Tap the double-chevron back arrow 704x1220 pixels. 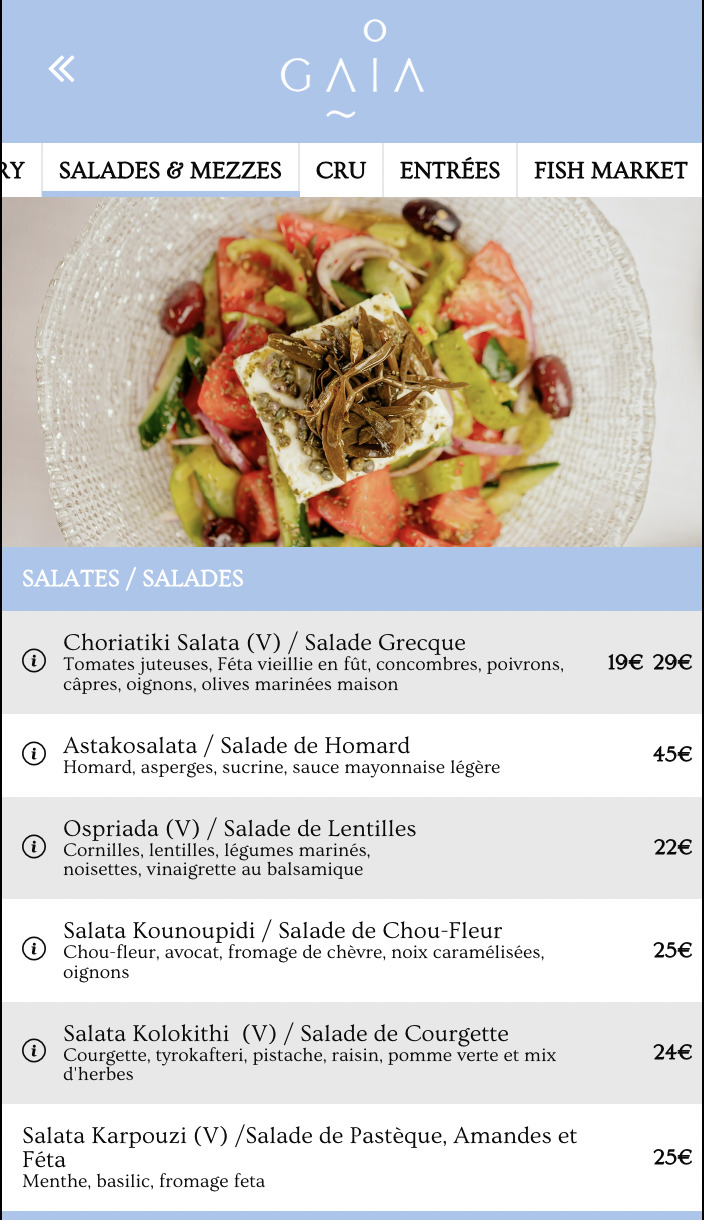tap(61, 69)
